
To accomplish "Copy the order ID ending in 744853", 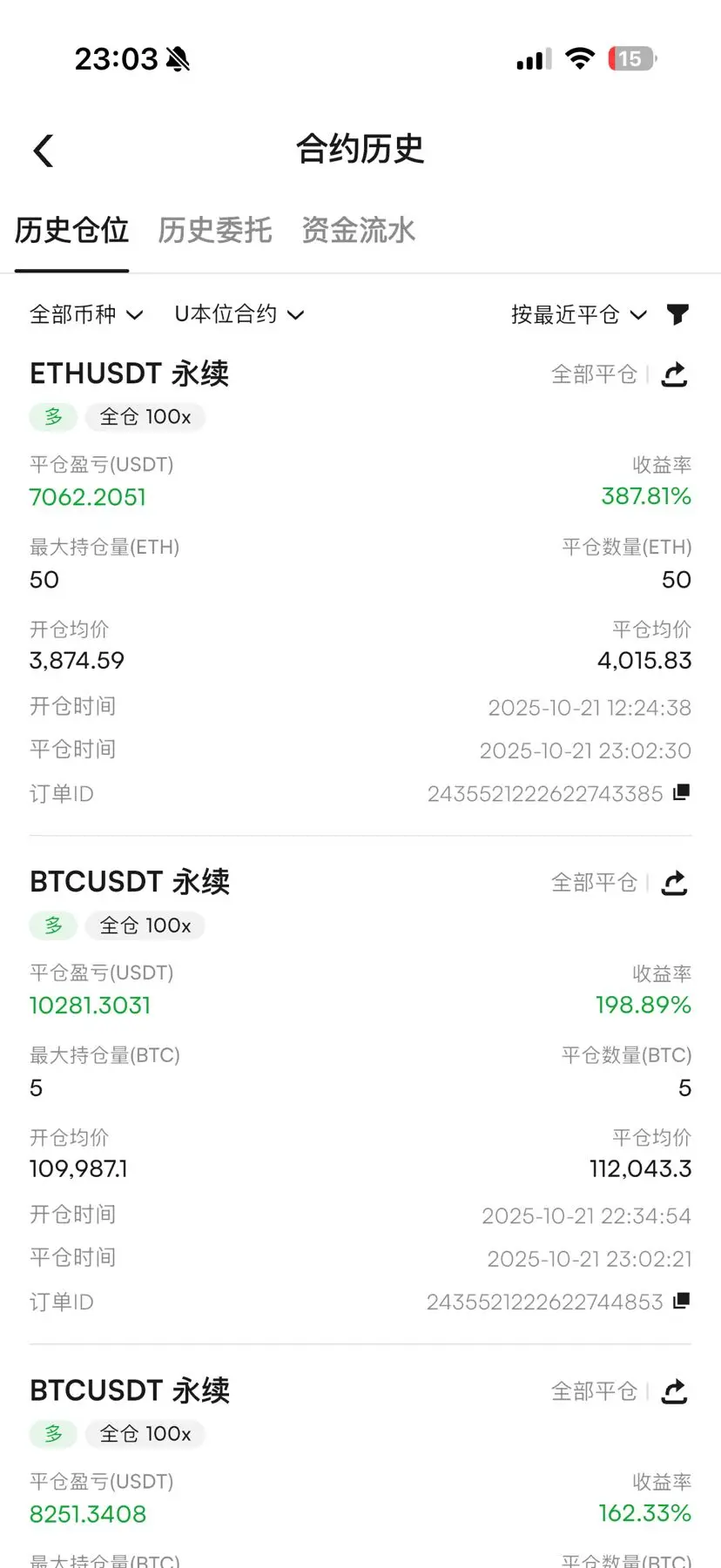I will click(682, 1301).
